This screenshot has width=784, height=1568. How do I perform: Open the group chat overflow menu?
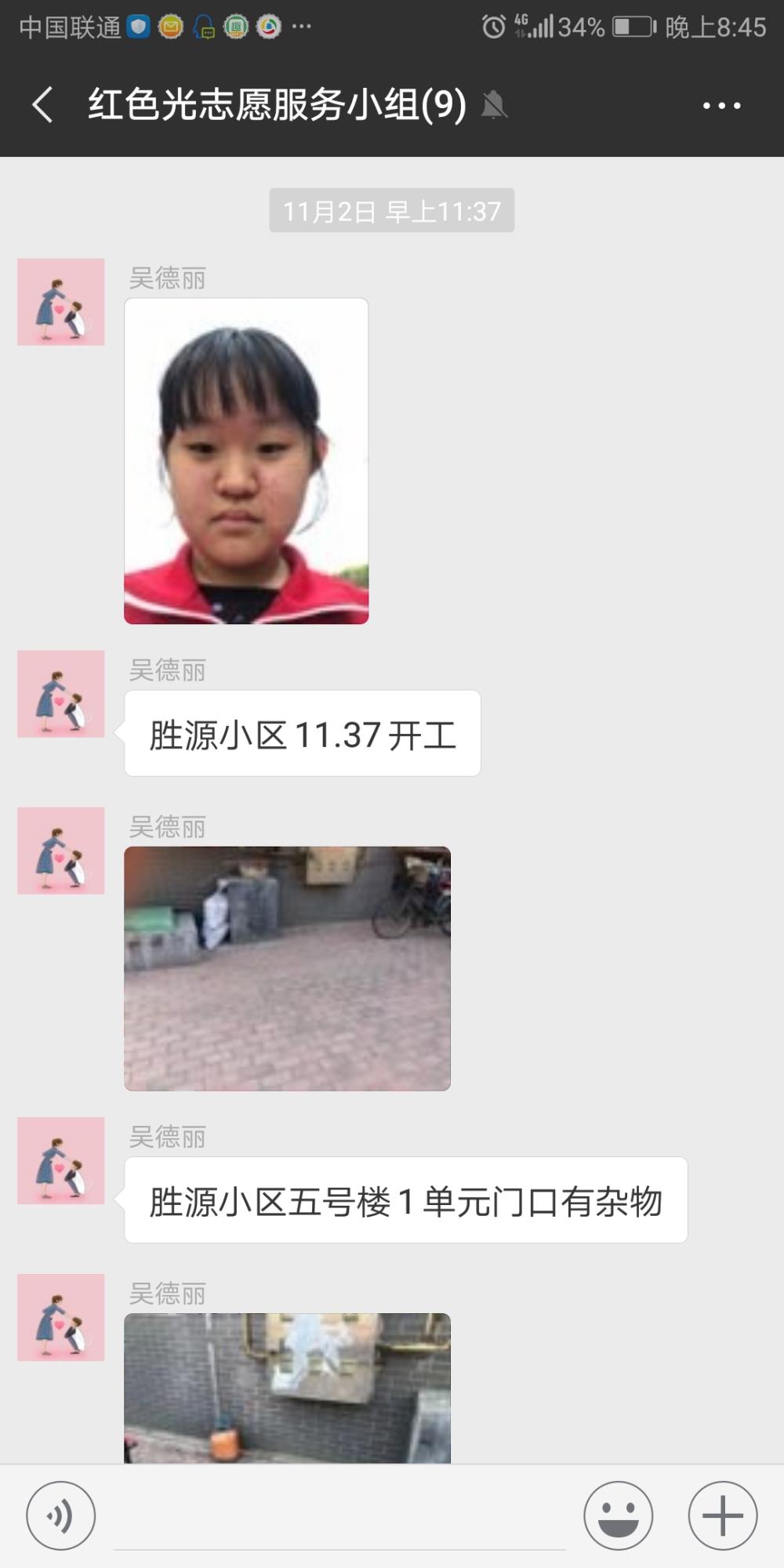[x=721, y=105]
